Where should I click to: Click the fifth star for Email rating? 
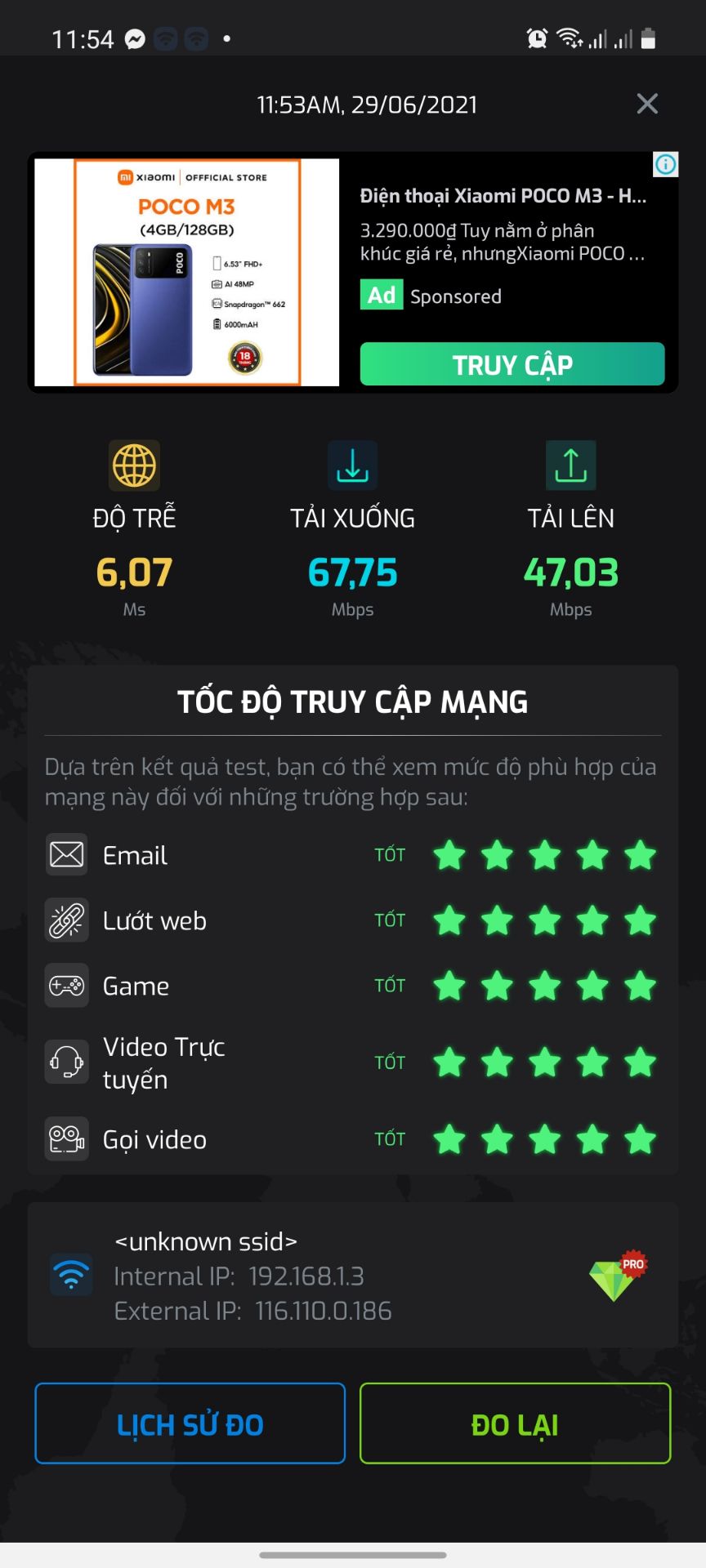point(640,854)
